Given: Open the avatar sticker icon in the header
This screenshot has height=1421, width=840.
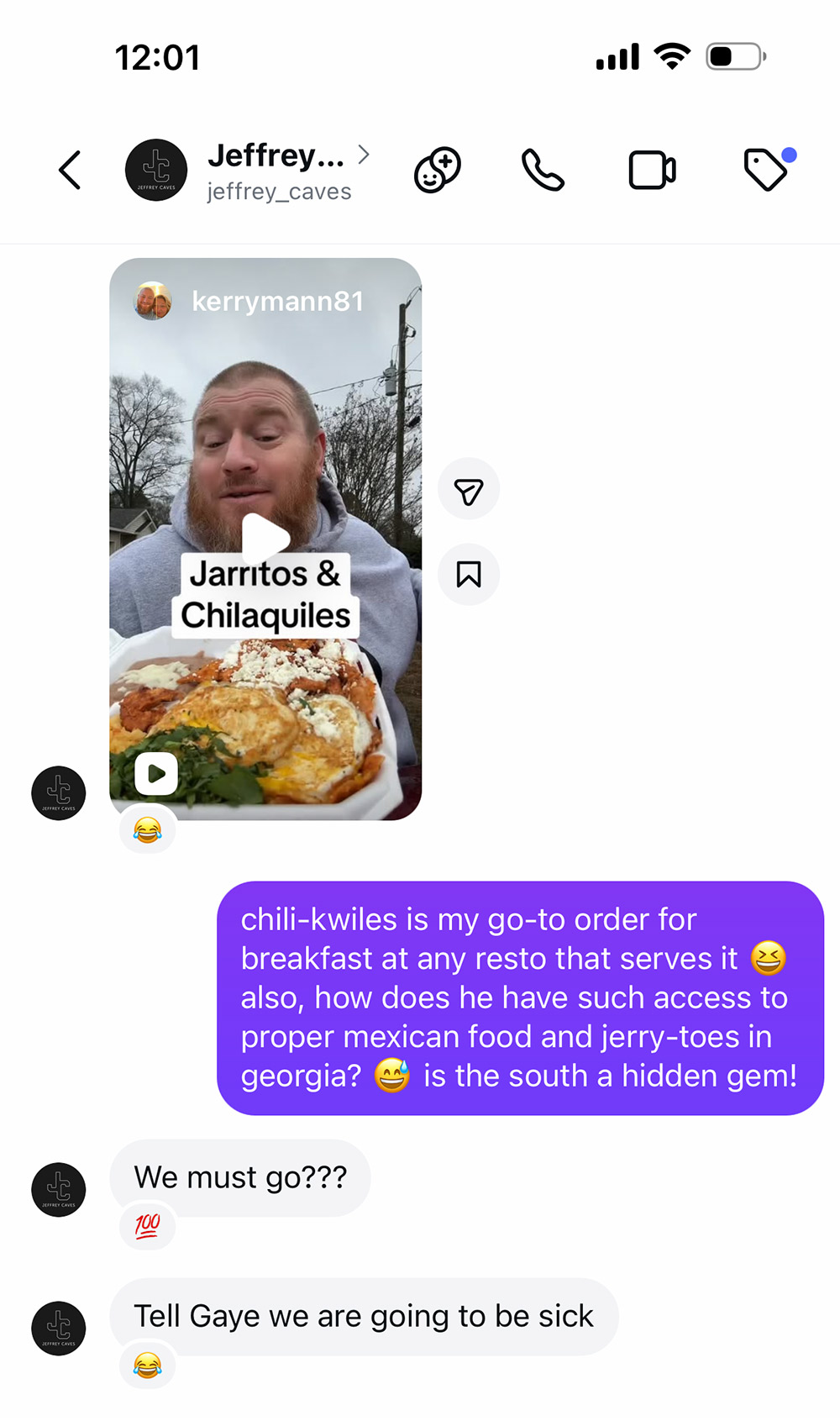Looking at the screenshot, I should [x=437, y=169].
